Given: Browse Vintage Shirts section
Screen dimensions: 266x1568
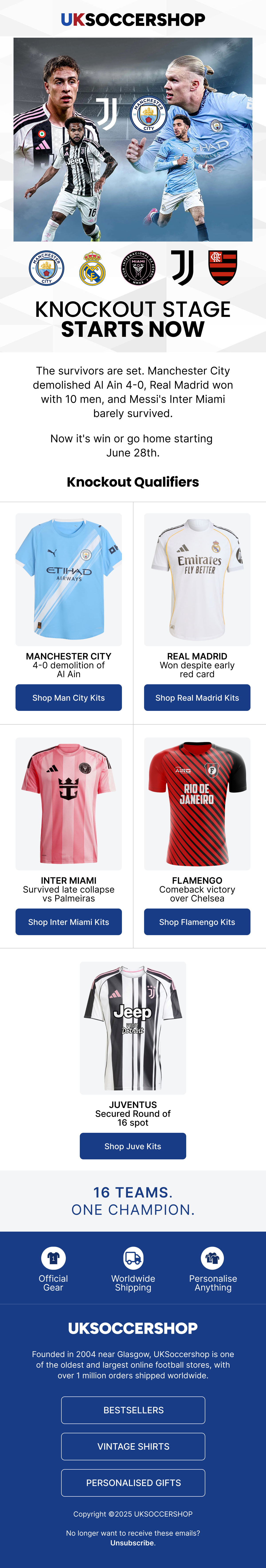Looking at the screenshot, I should 133,1446.
